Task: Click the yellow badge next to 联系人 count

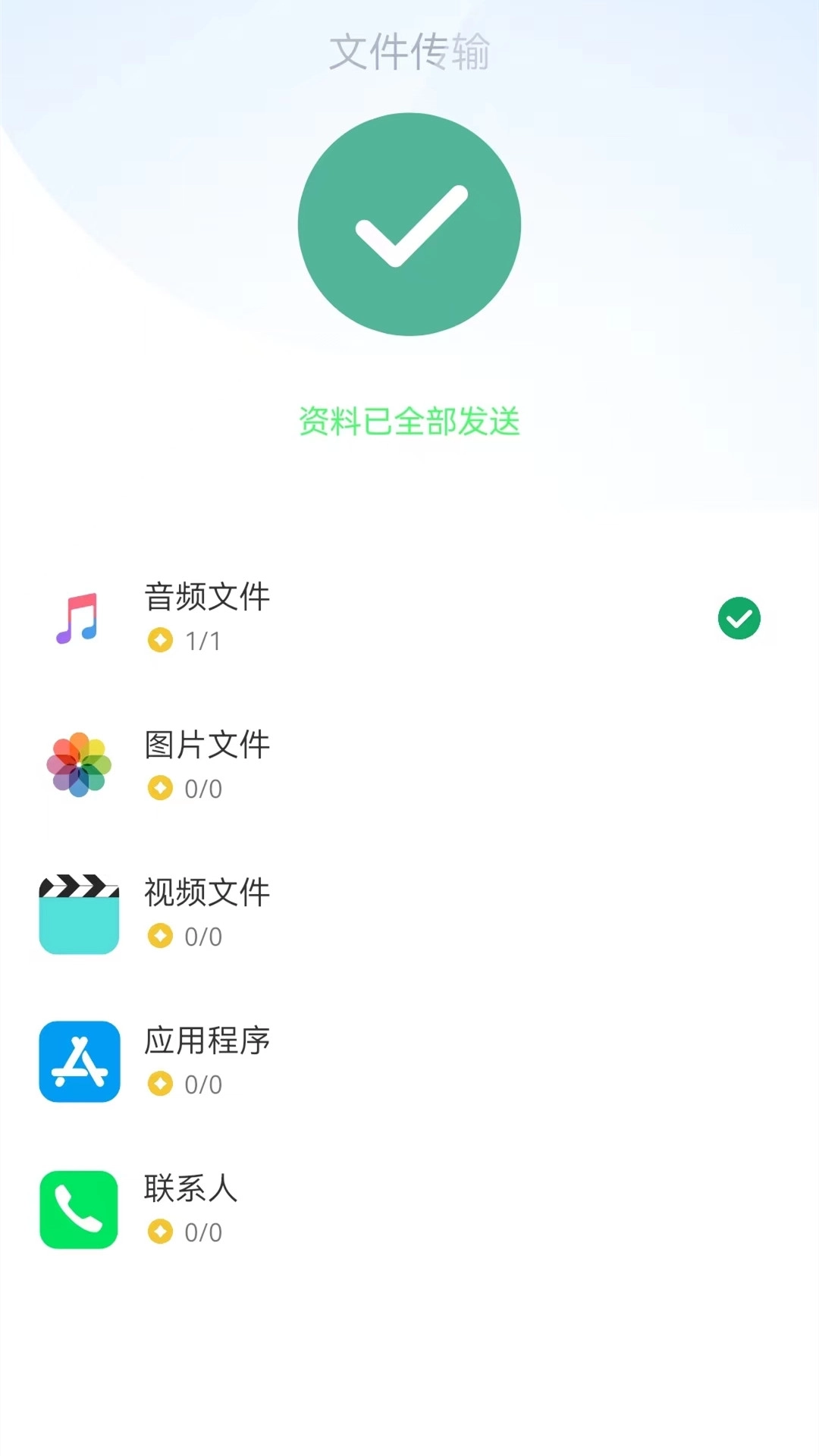Action: click(158, 1232)
